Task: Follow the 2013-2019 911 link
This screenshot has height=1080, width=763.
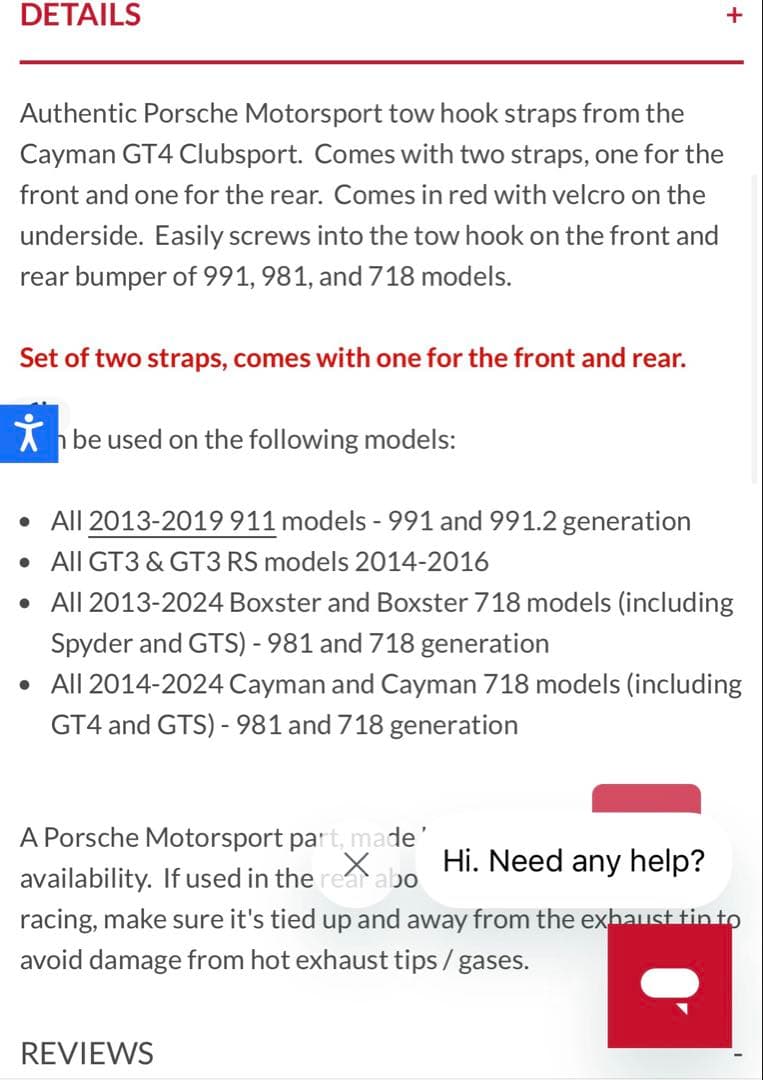Action: pyautogui.click(x=182, y=521)
